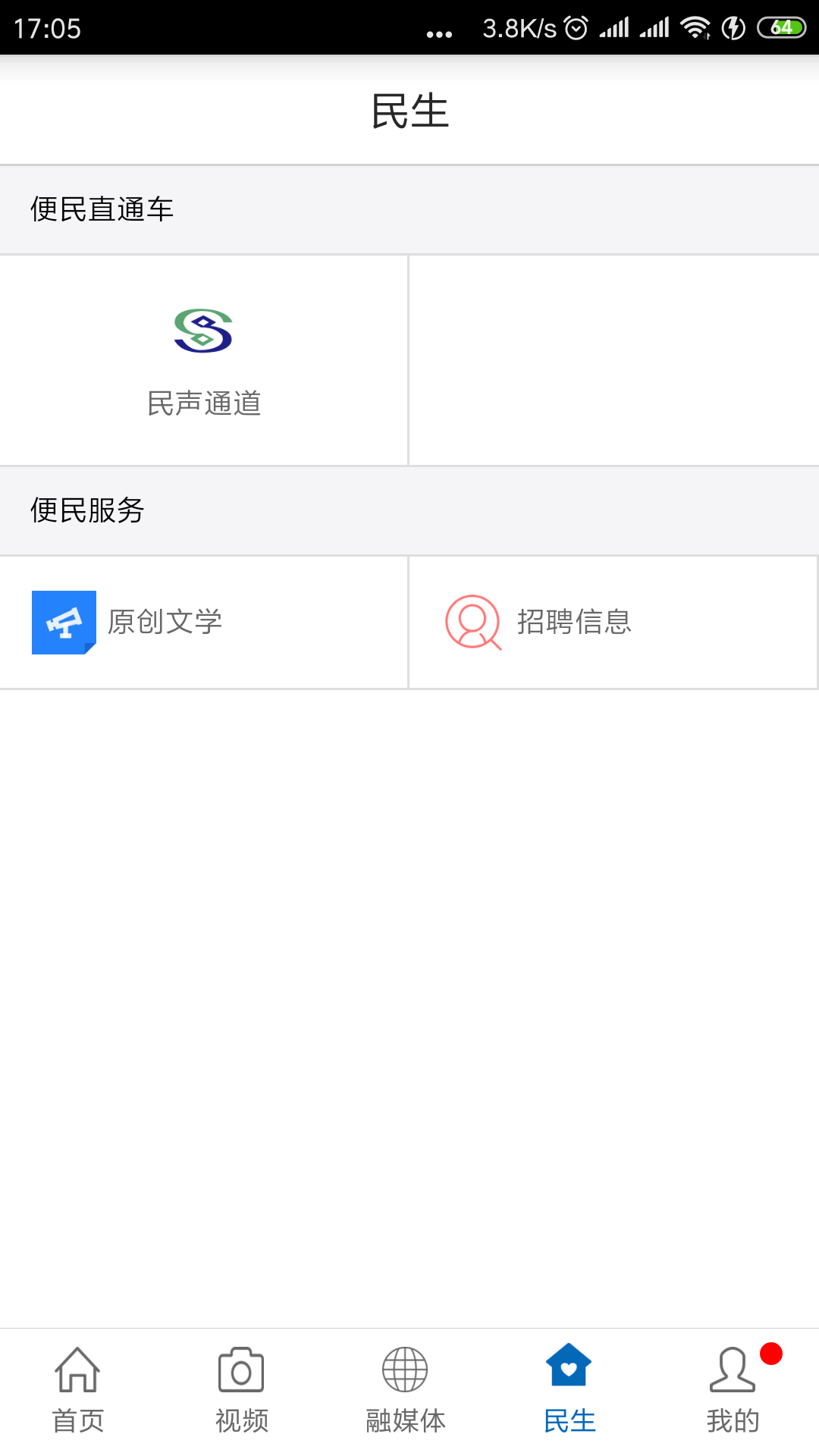Expand the 便民服务 section header

tap(86, 510)
